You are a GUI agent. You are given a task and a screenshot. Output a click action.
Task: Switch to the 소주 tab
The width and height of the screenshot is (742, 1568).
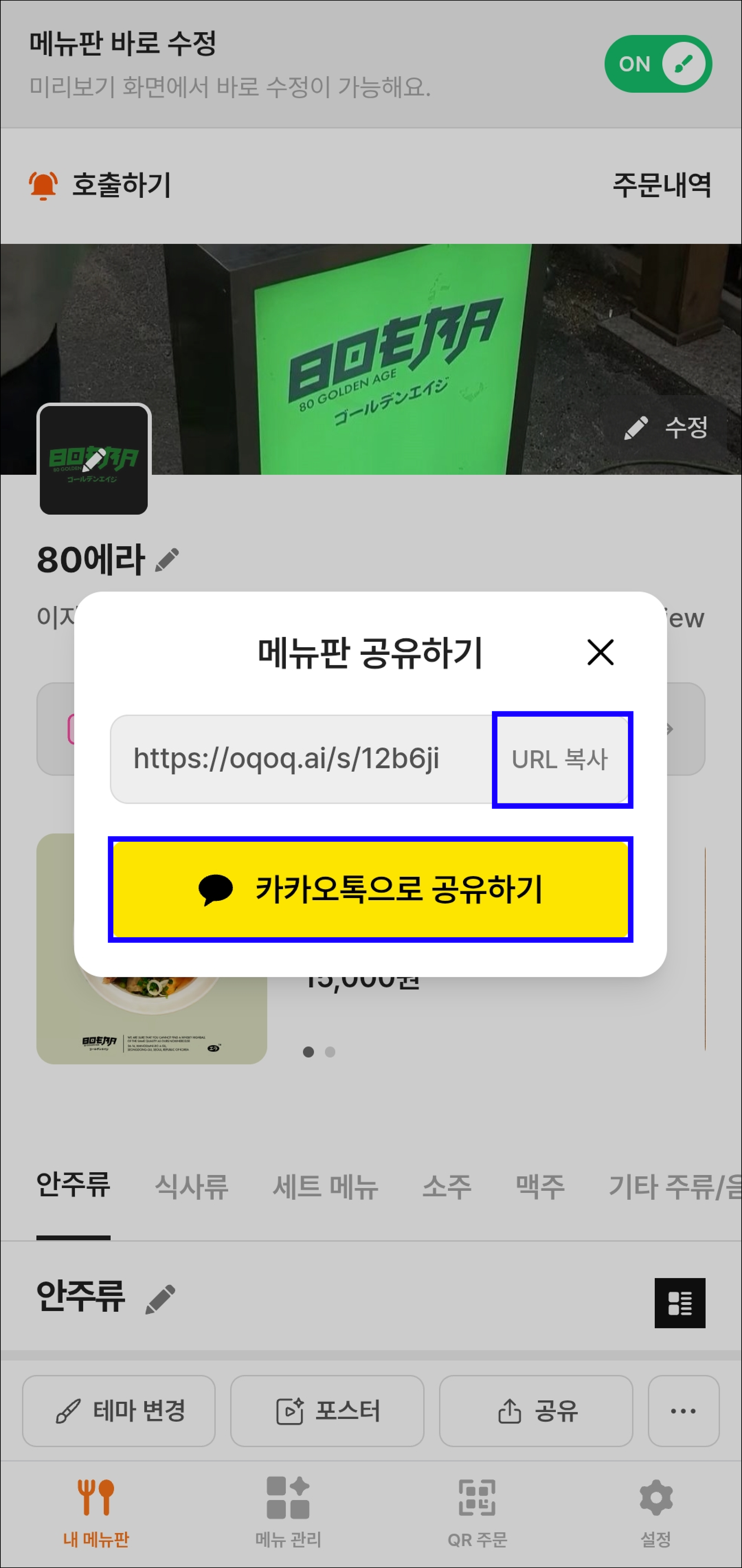click(x=447, y=1186)
